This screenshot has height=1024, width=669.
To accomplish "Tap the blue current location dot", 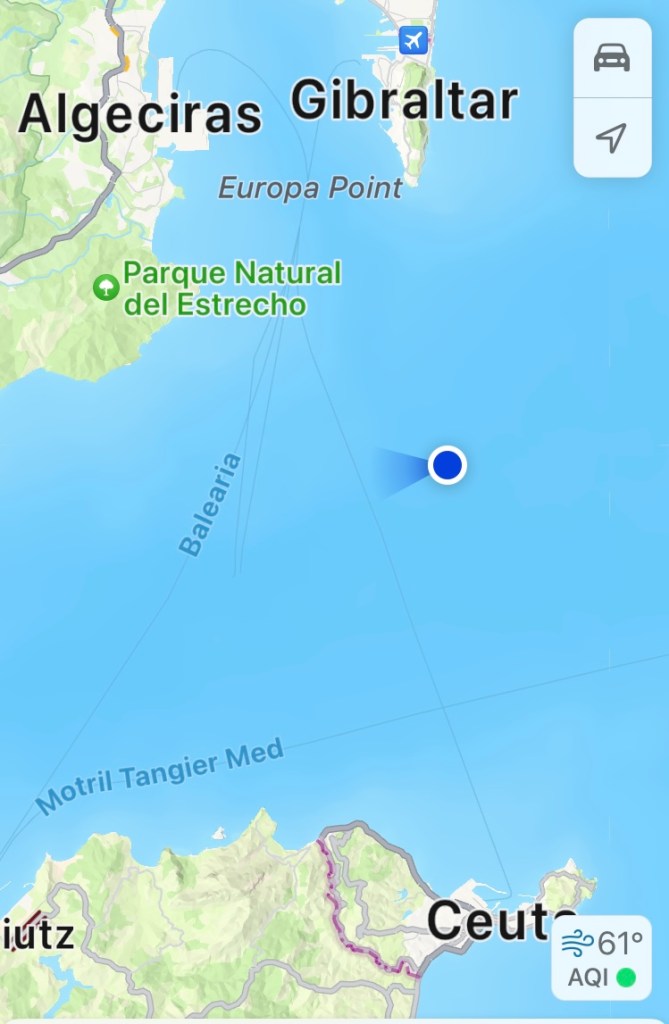I will point(447,465).
